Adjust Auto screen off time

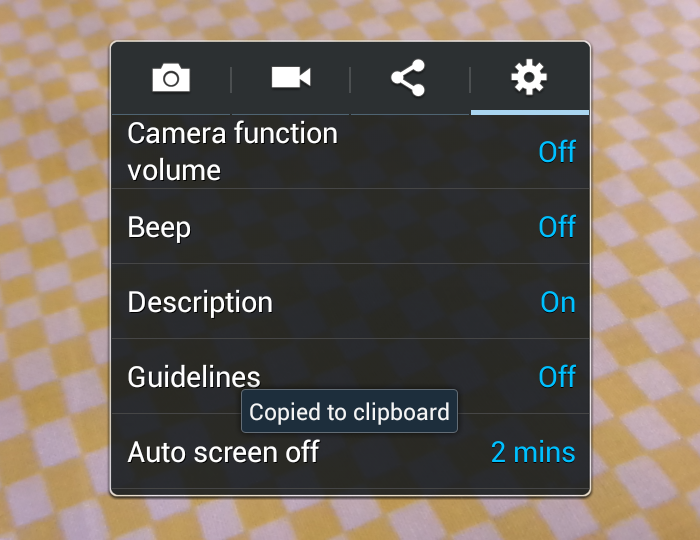(350, 453)
